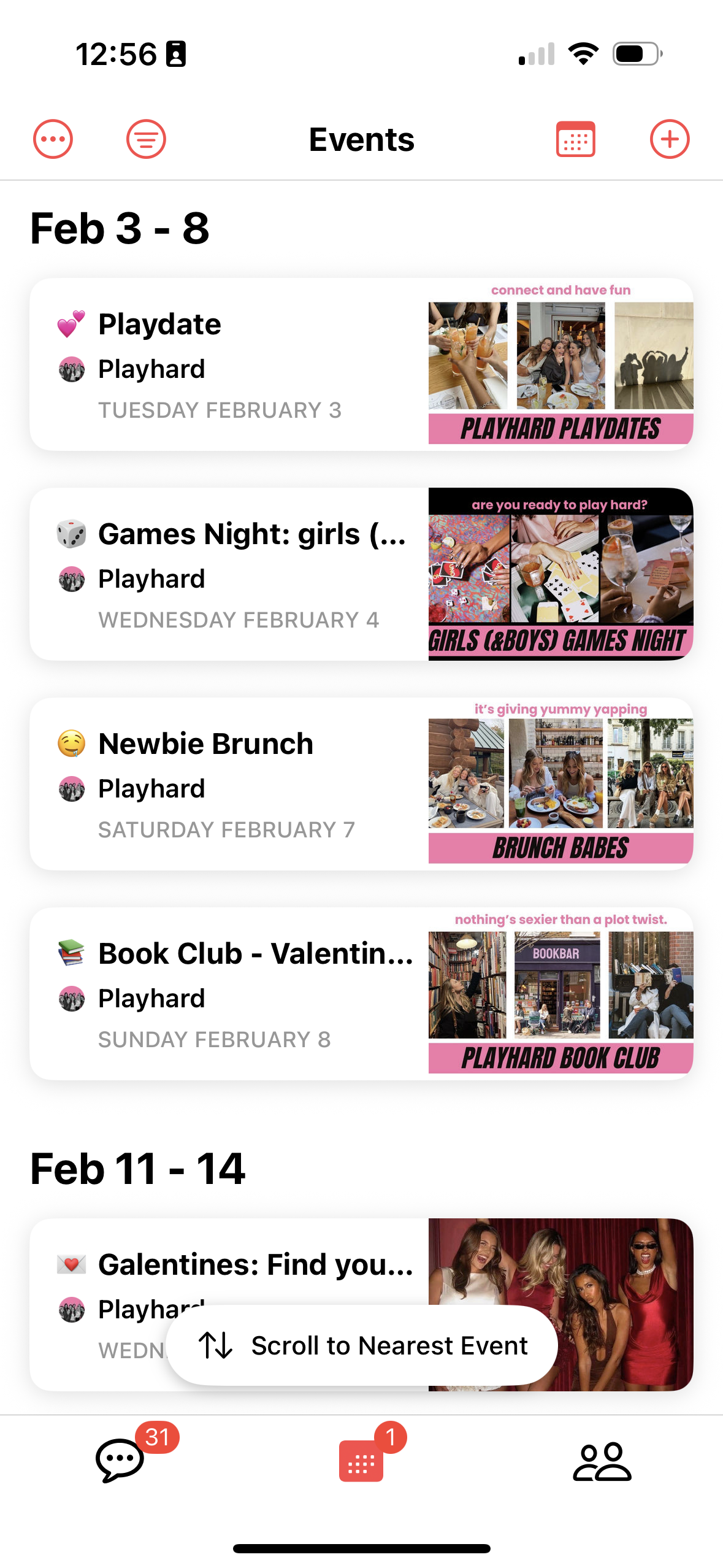Tap Scroll to Nearest Event button

[361, 1345]
